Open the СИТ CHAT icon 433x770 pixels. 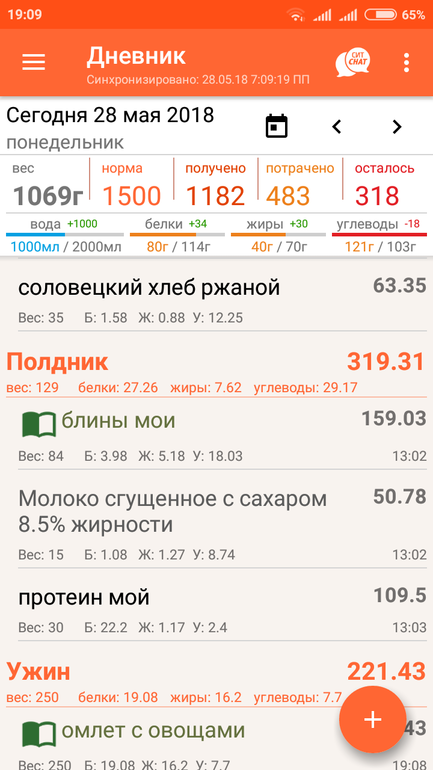(352, 62)
